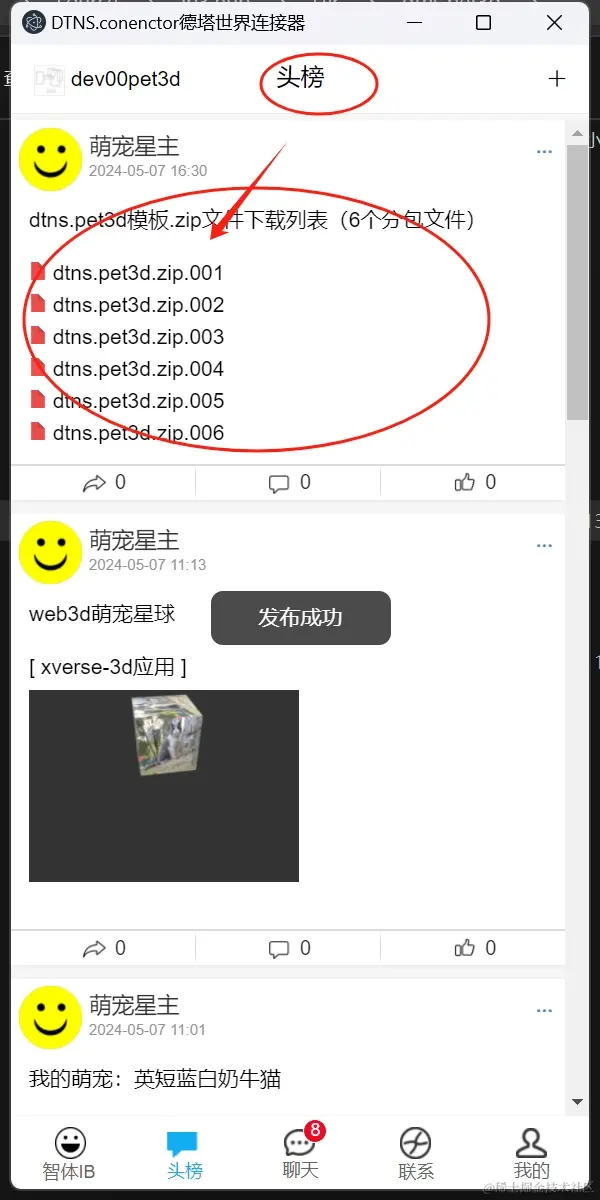Switch to the 智体IB tab
The width and height of the screenshot is (600, 1200).
pyautogui.click(x=69, y=1154)
